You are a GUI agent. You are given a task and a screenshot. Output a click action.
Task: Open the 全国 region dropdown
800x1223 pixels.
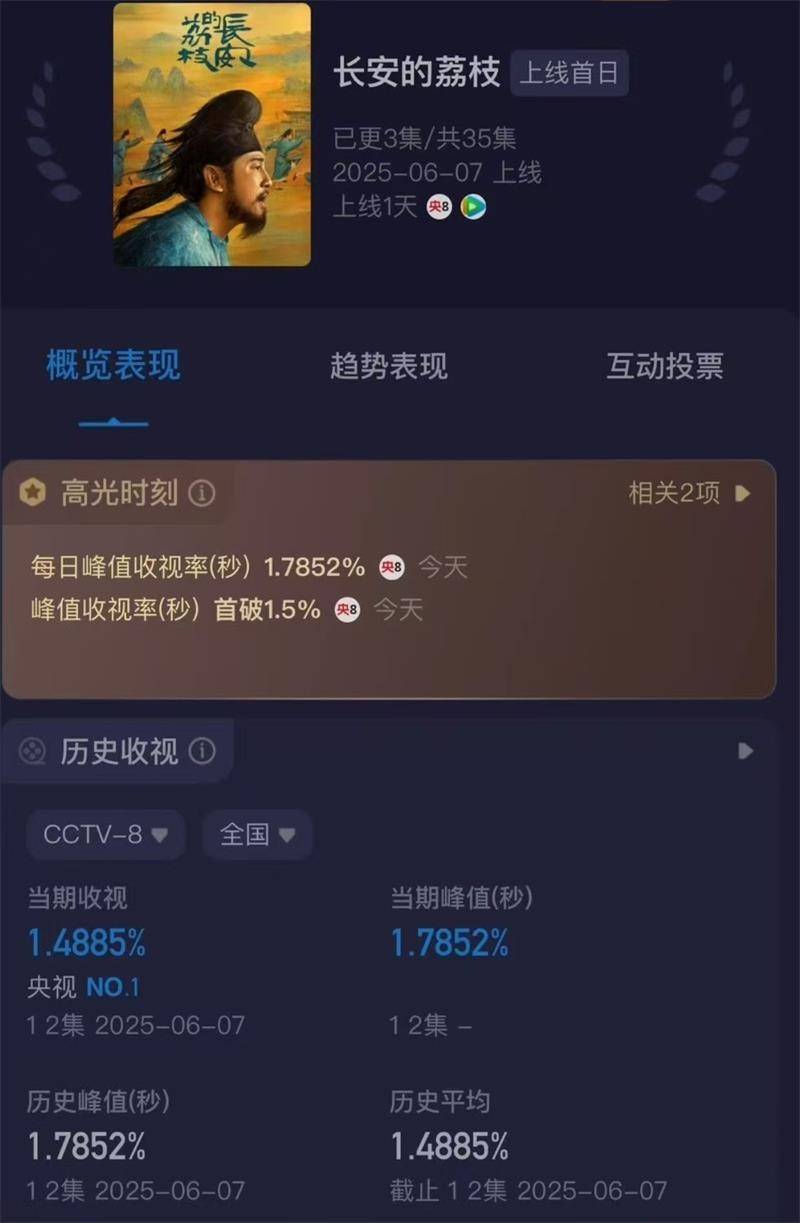pos(257,835)
